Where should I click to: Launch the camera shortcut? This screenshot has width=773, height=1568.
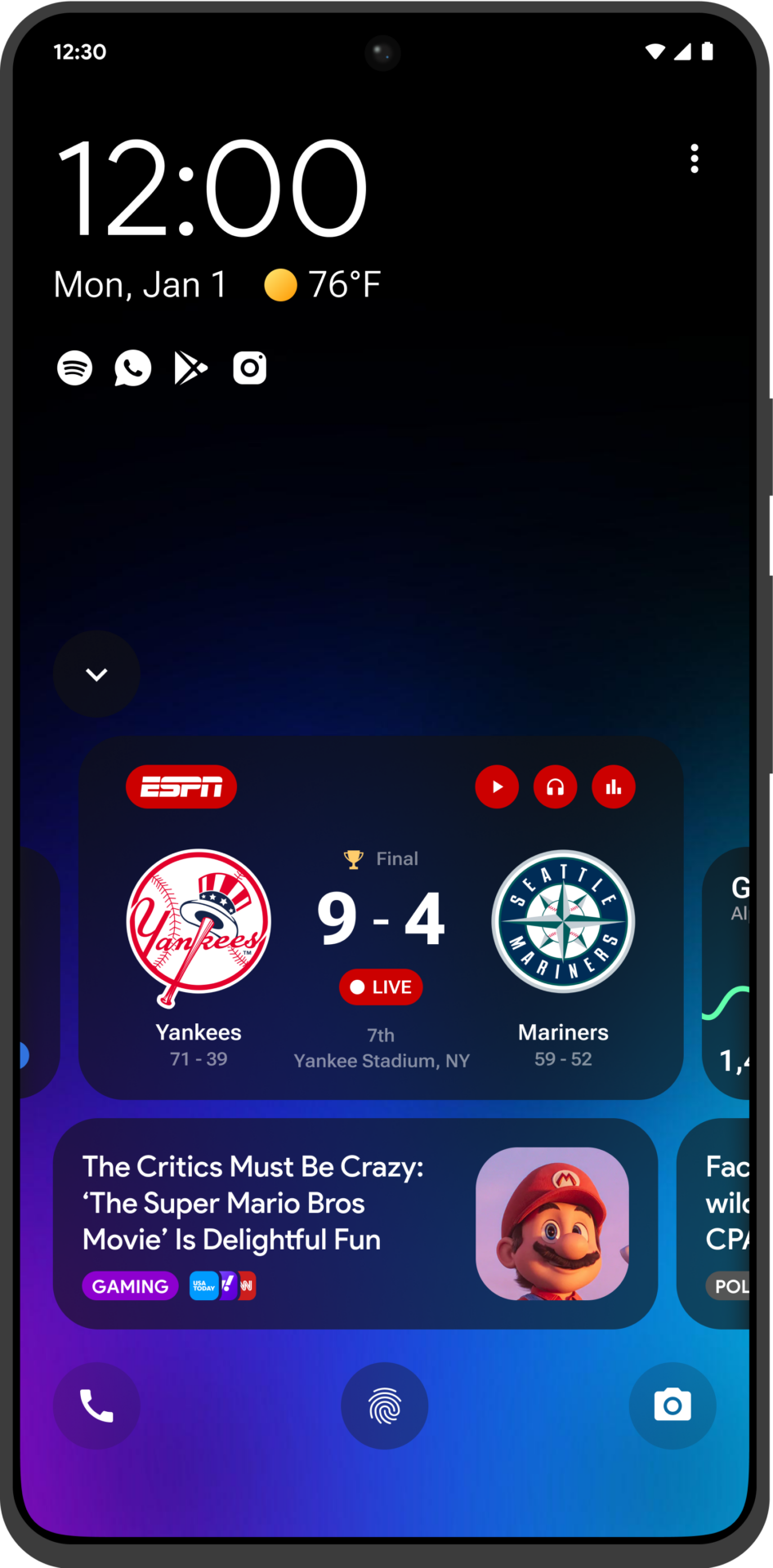coord(672,1405)
